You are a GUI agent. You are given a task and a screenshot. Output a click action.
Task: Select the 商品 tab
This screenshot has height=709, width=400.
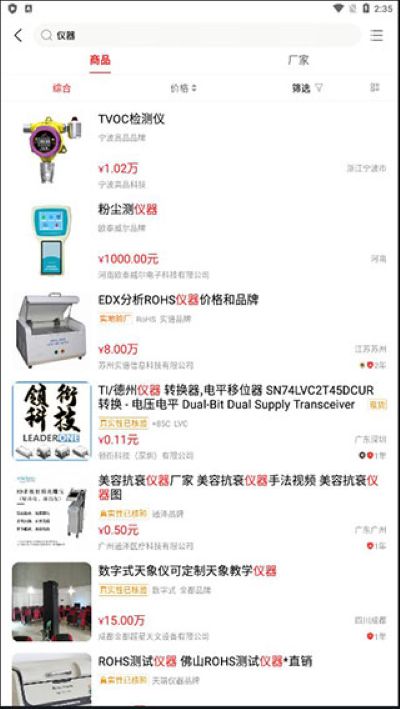tap(100, 60)
